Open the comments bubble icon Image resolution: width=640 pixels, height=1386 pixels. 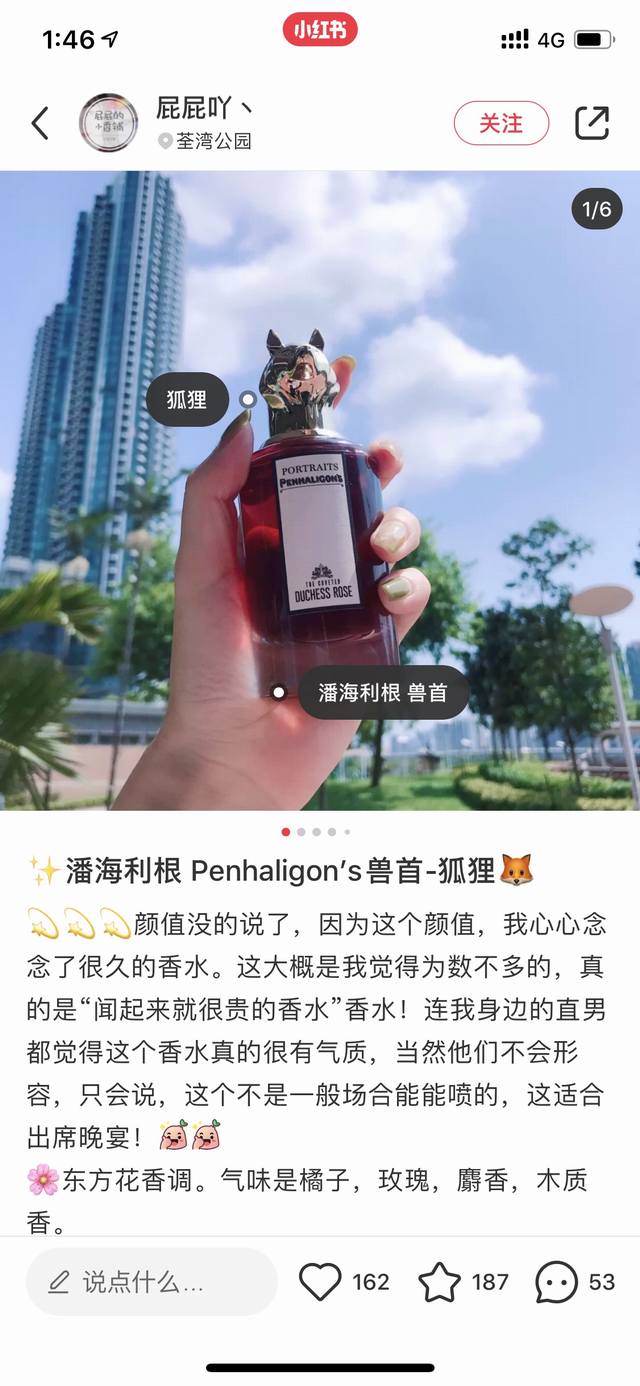tap(556, 1281)
